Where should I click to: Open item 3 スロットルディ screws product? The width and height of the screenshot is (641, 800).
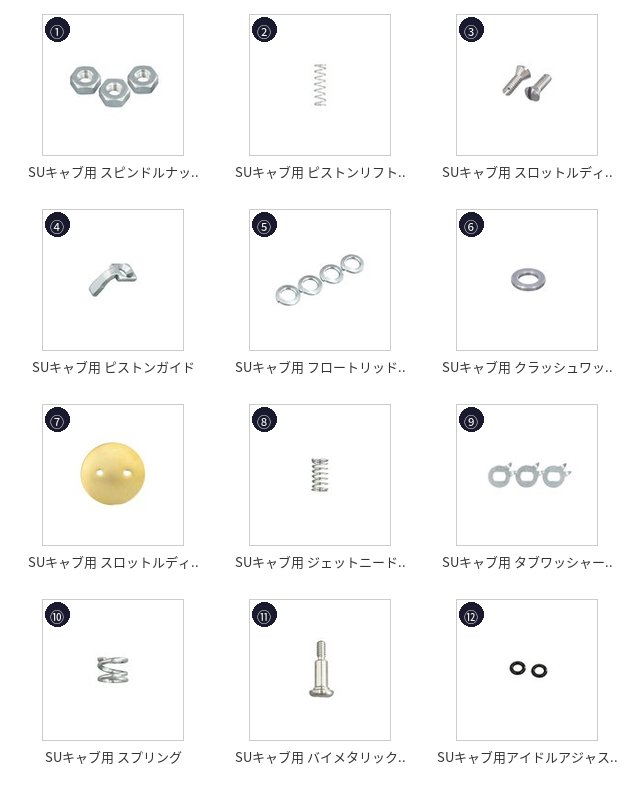[x=527, y=85]
